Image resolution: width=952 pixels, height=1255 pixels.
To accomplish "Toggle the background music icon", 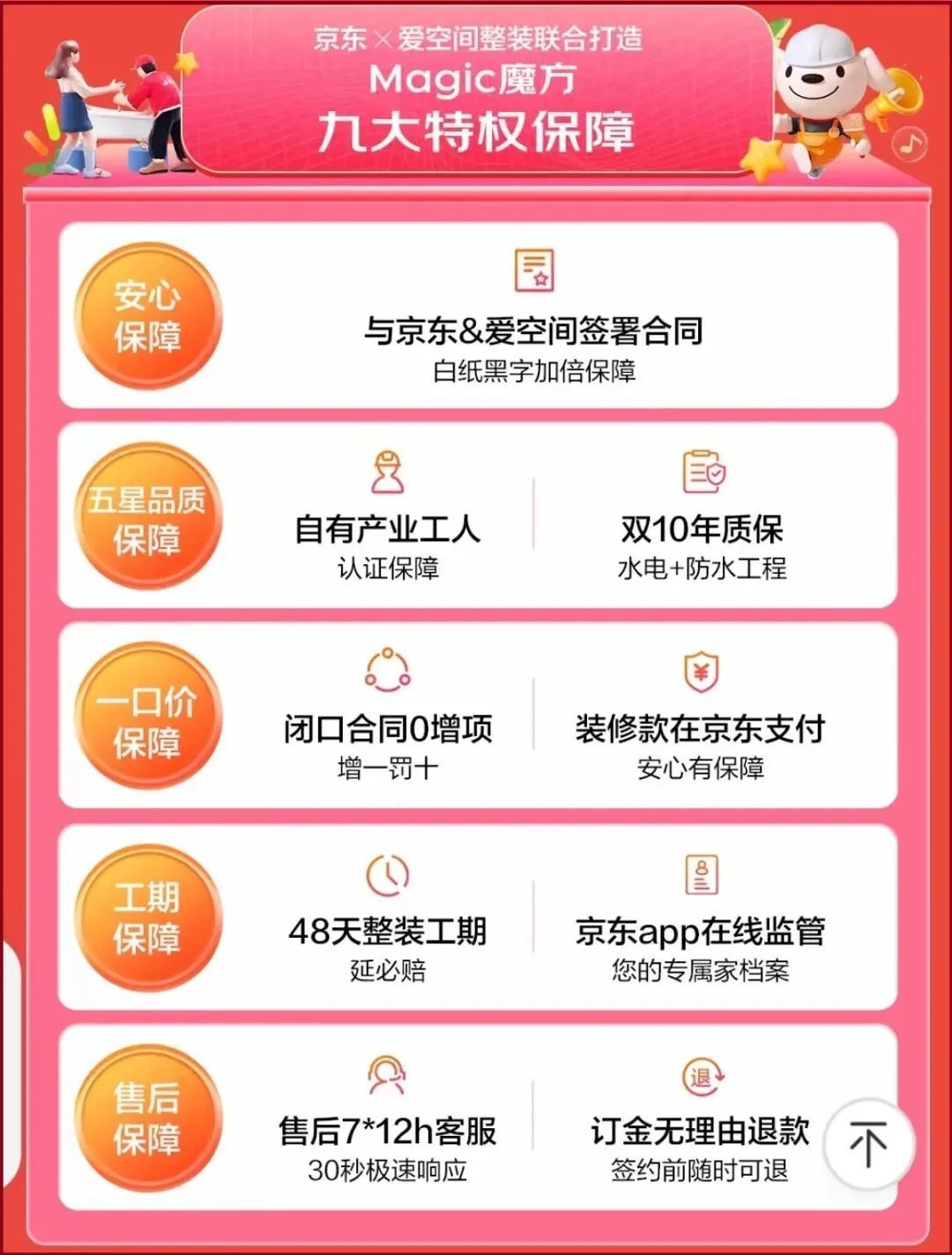I will (x=910, y=143).
